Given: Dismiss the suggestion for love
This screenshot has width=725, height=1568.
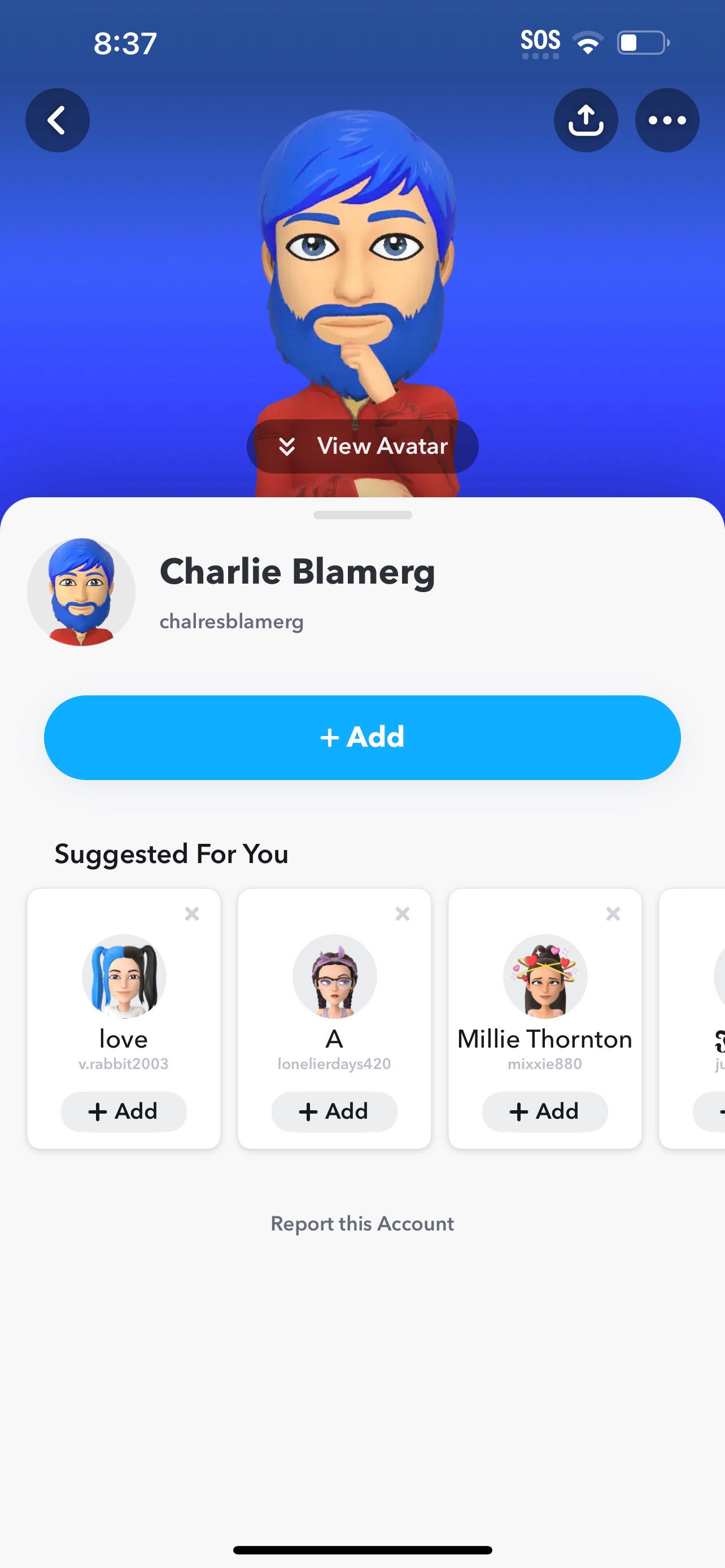Looking at the screenshot, I should tap(192, 913).
